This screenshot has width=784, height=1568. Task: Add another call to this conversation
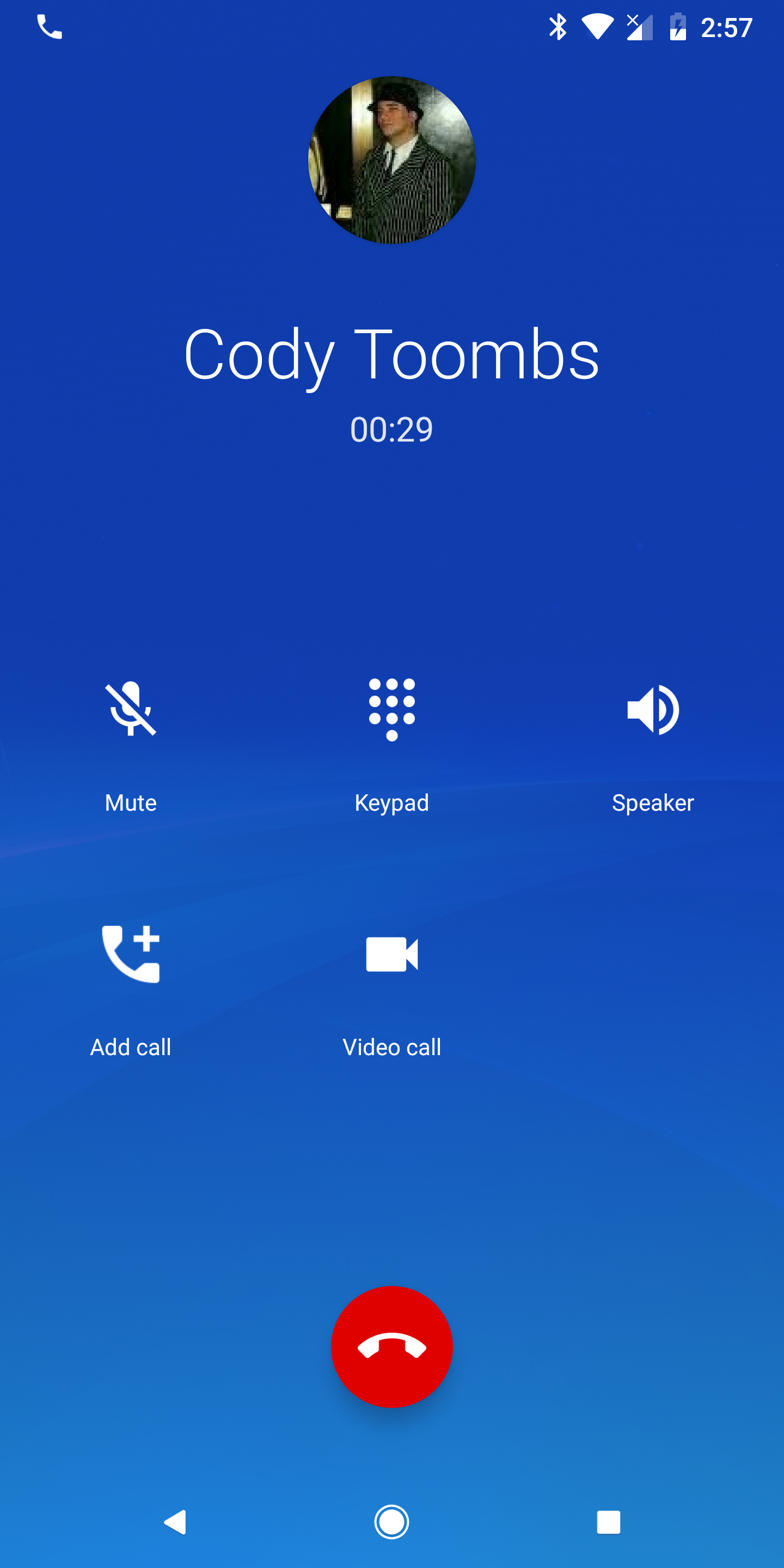[x=130, y=954]
